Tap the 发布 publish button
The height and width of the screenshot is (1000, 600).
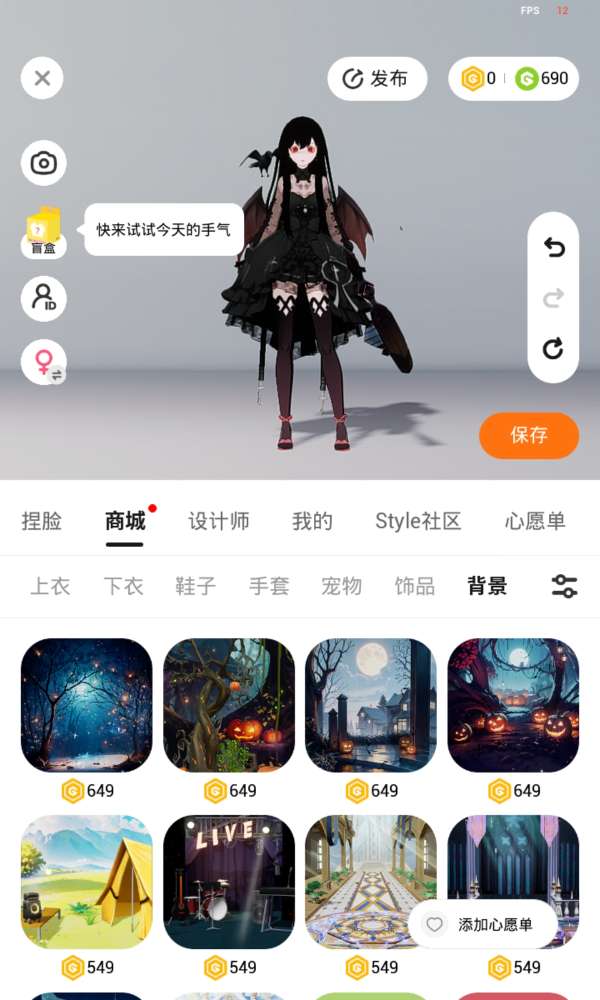click(377, 79)
